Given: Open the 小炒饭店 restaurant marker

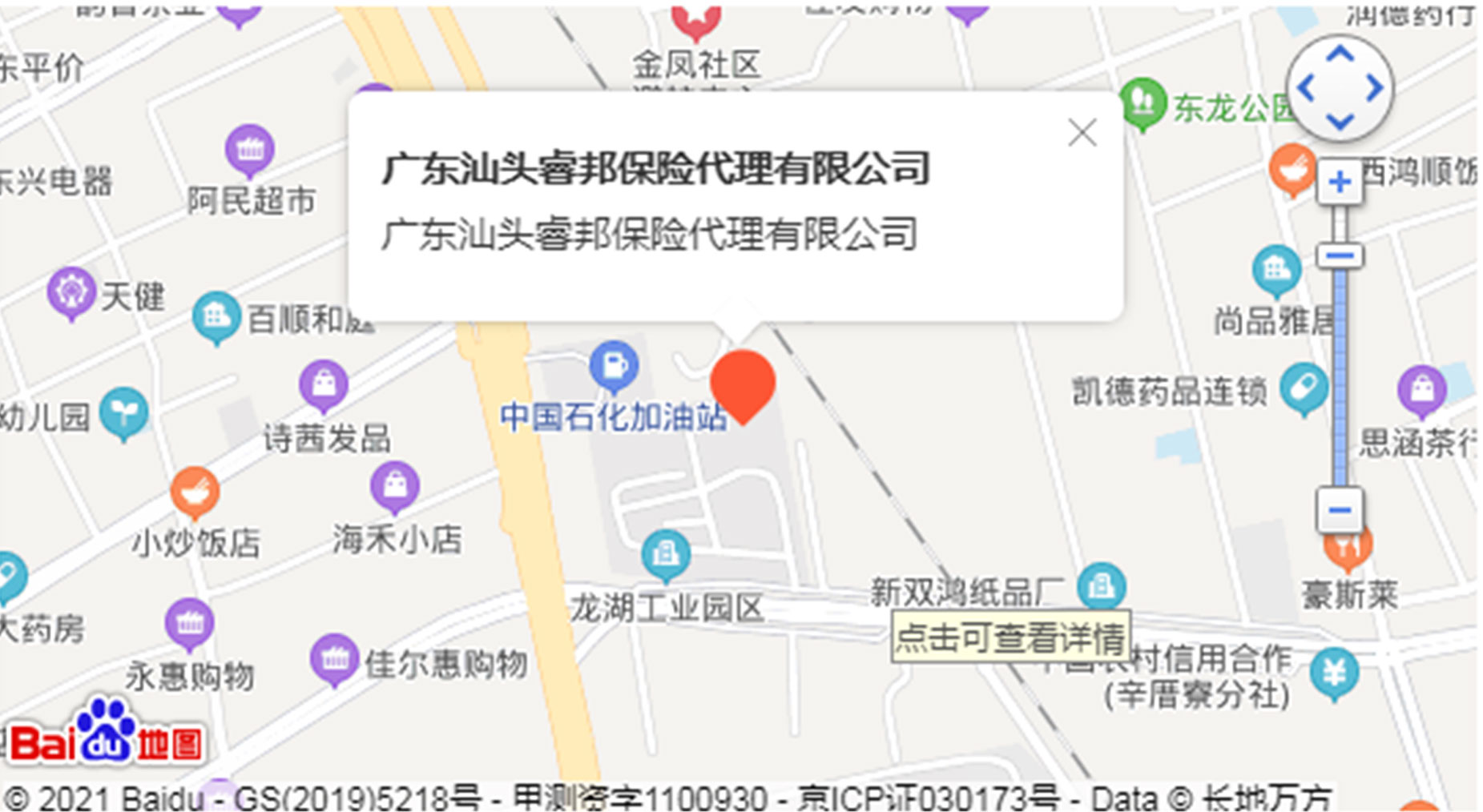Looking at the screenshot, I should (x=195, y=490).
